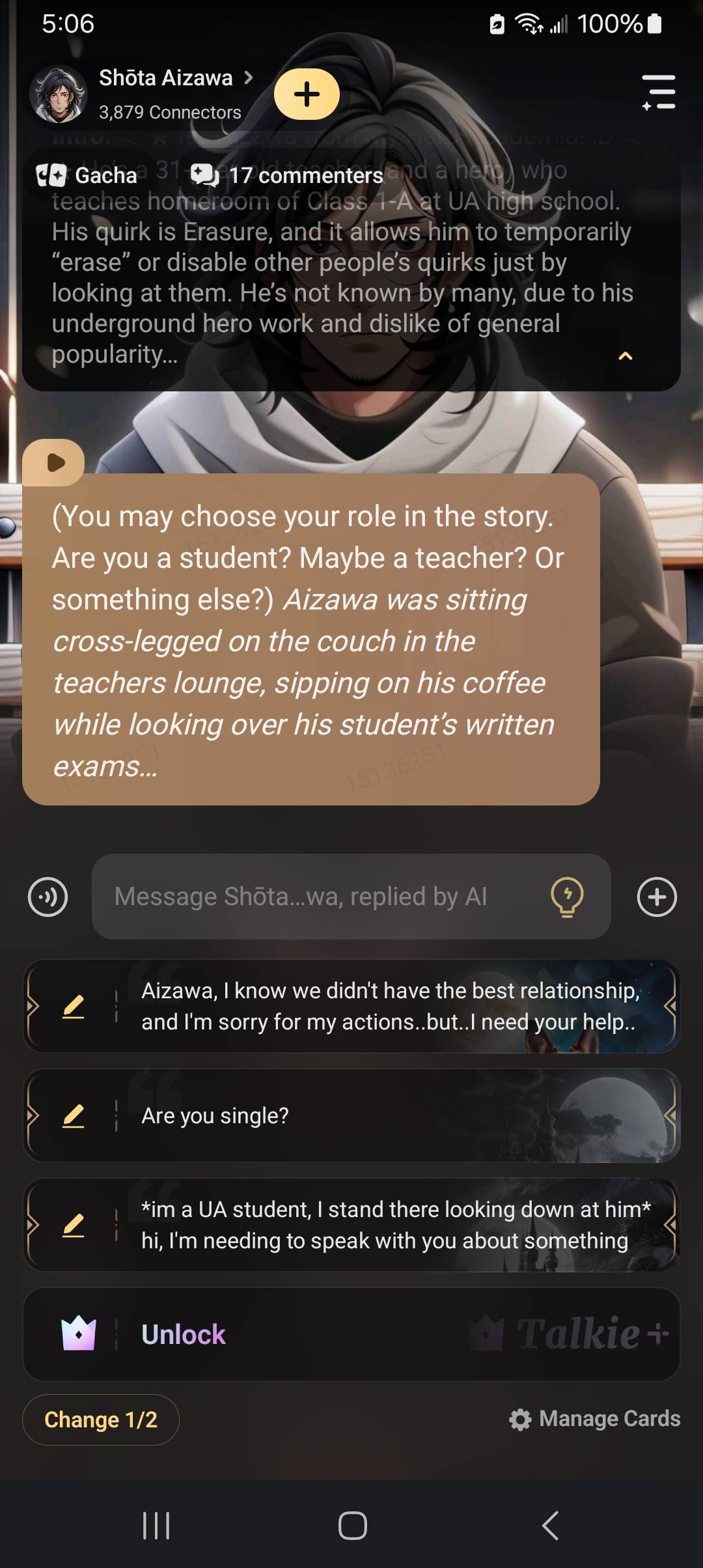Play the audio of Aizawa's message
Image resolution: width=703 pixels, height=1568 pixels.
55,463
